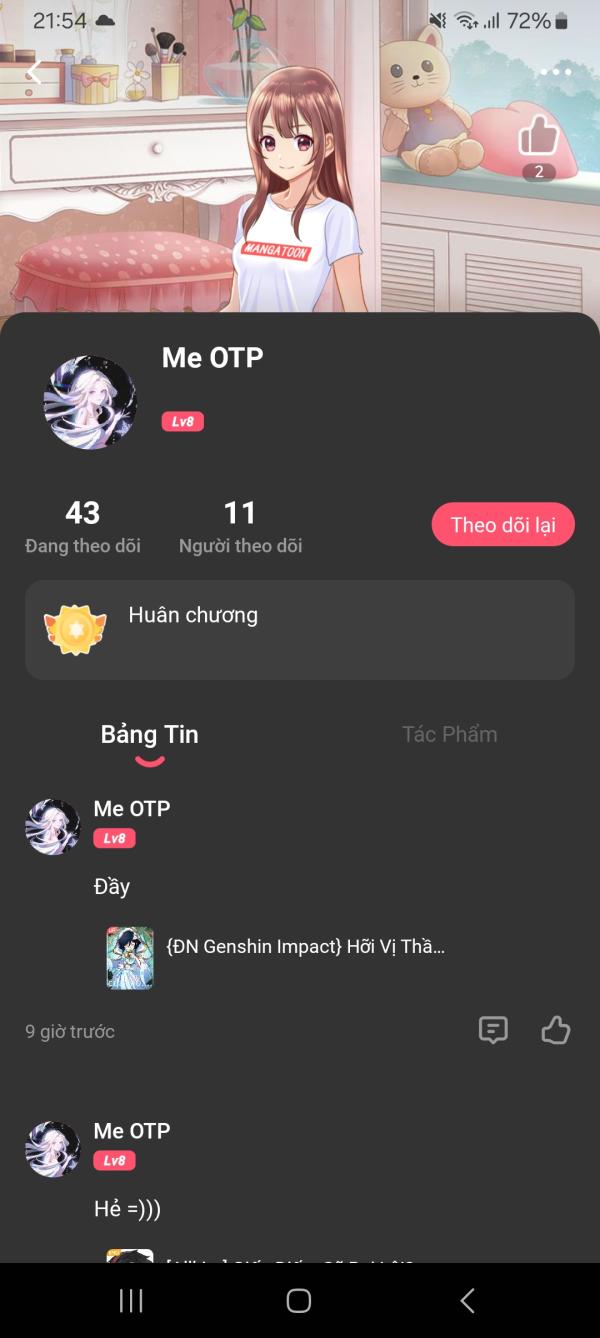Viewport: 600px width, 1338px height.
Task: Tap the system home button
Action: click(299, 1300)
